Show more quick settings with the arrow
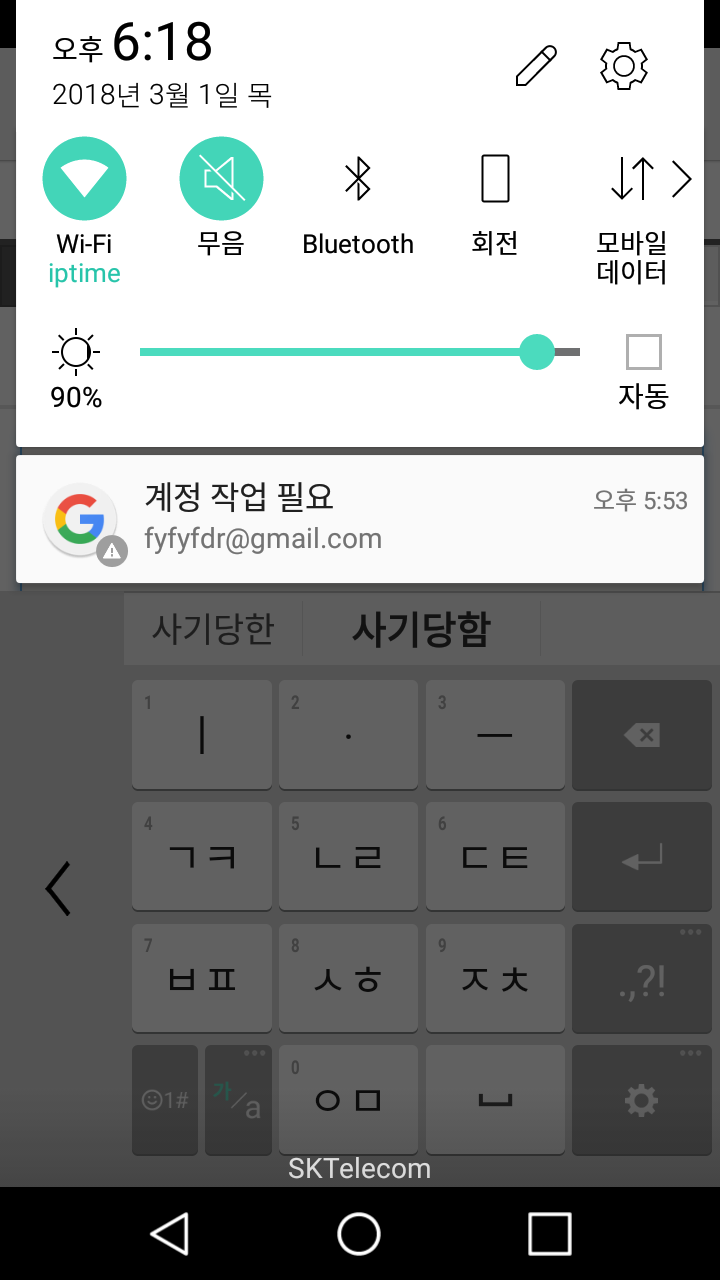The height and width of the screenshot is (1280, 720). click(683, 180)
